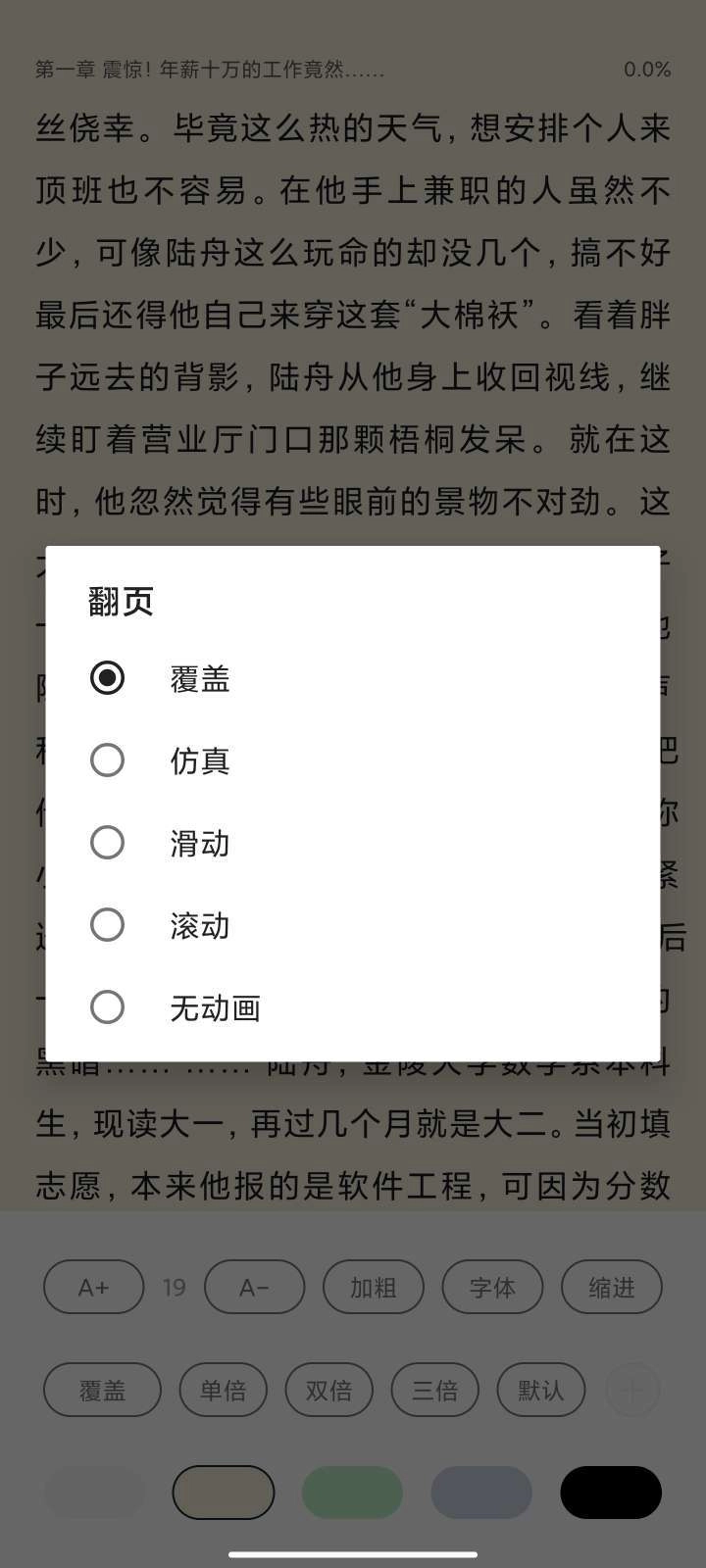Pick 滚动 as the page-turn mode

coord(352,925)
